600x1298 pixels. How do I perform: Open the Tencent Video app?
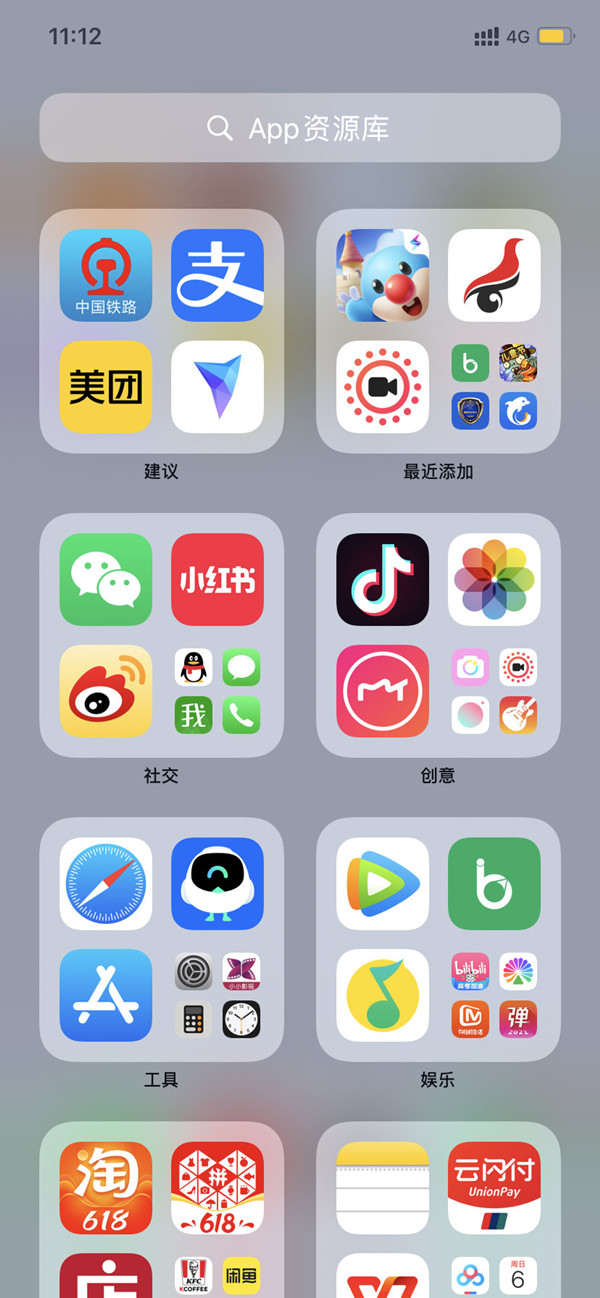382,883
